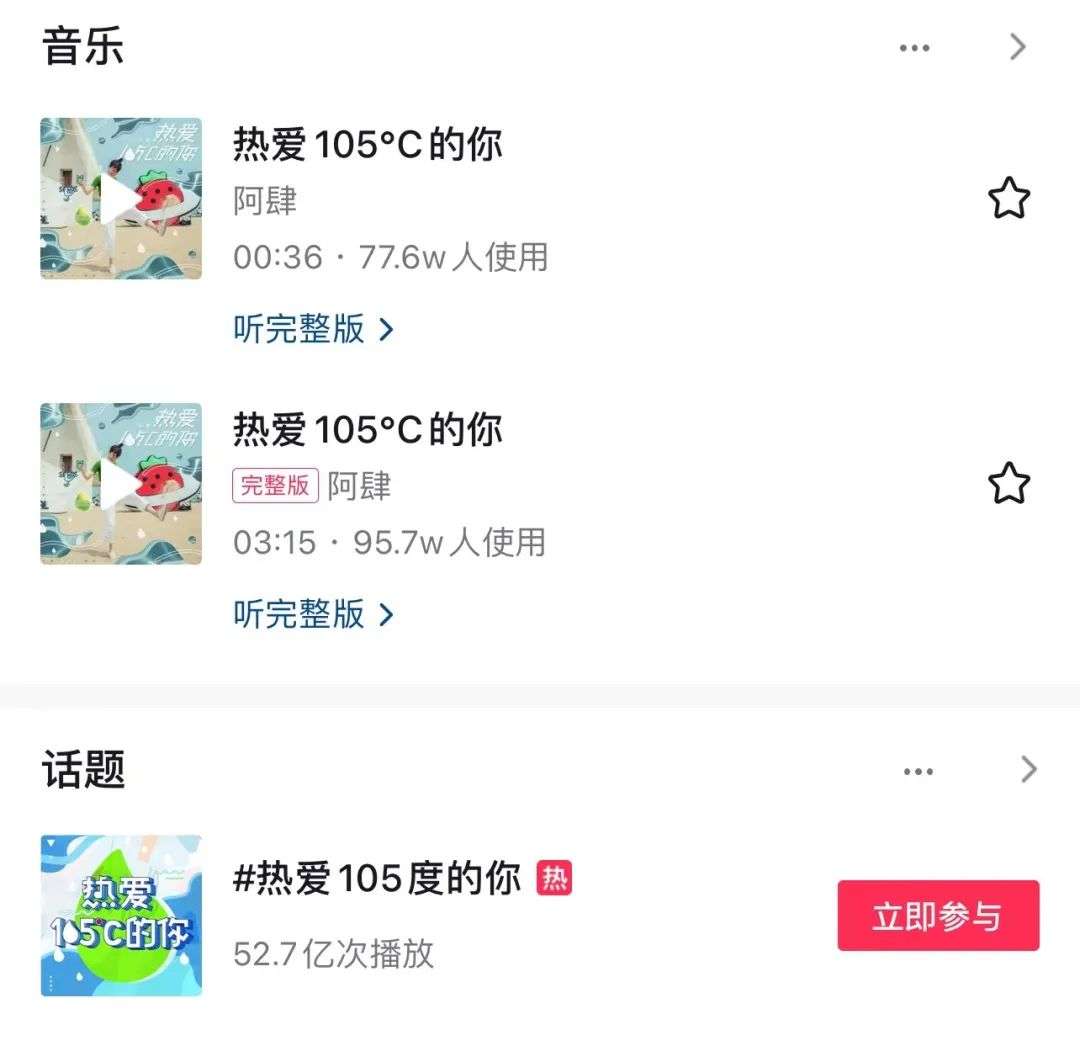Expand the 话题 section with its arrow
Image resolution: width=1080 pixels, height=1046 pixels.
click(x=1028, y=769)
